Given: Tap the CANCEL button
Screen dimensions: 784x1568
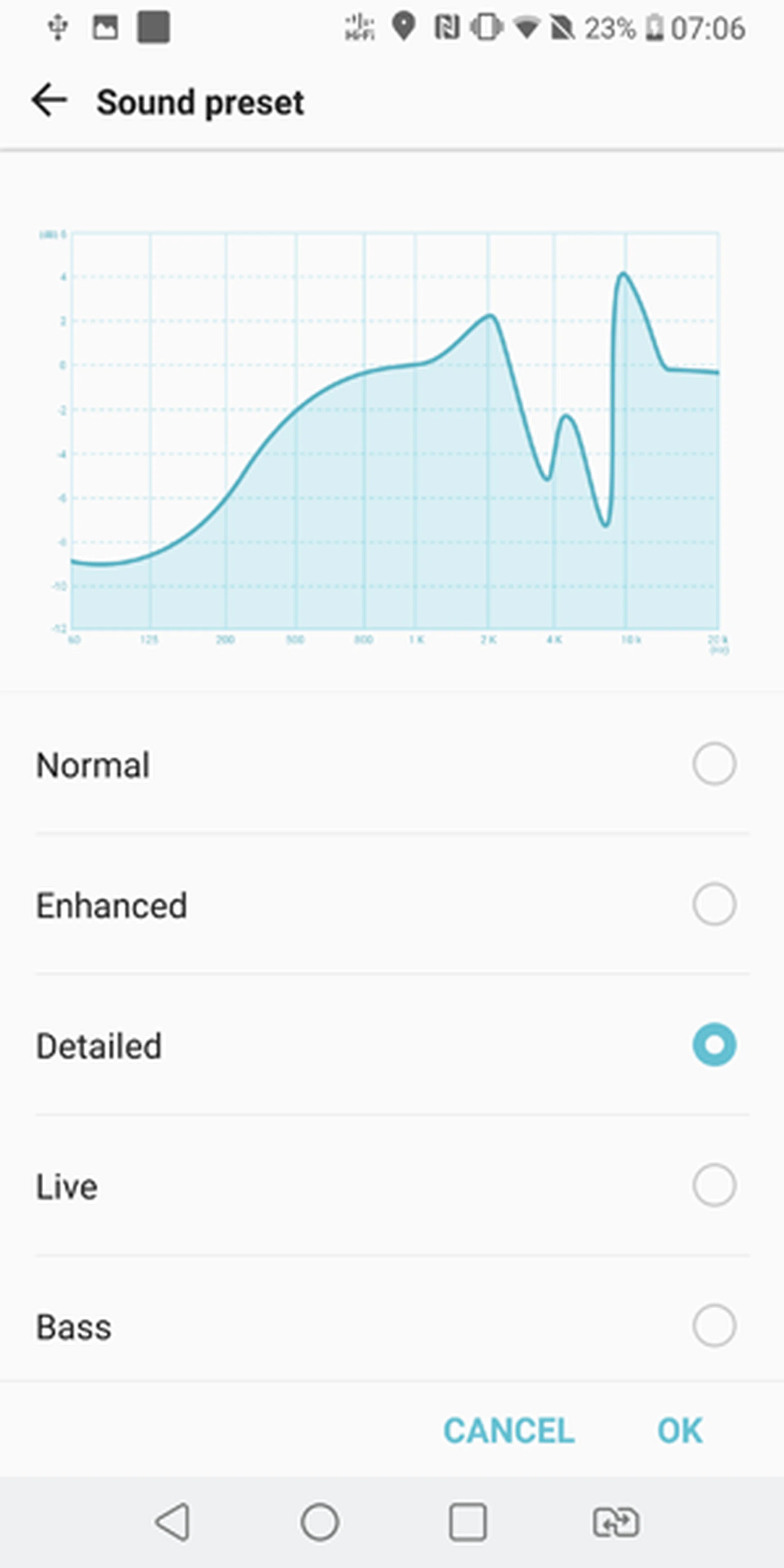Looking at the screenshot, I should [x=509, y=1430].
